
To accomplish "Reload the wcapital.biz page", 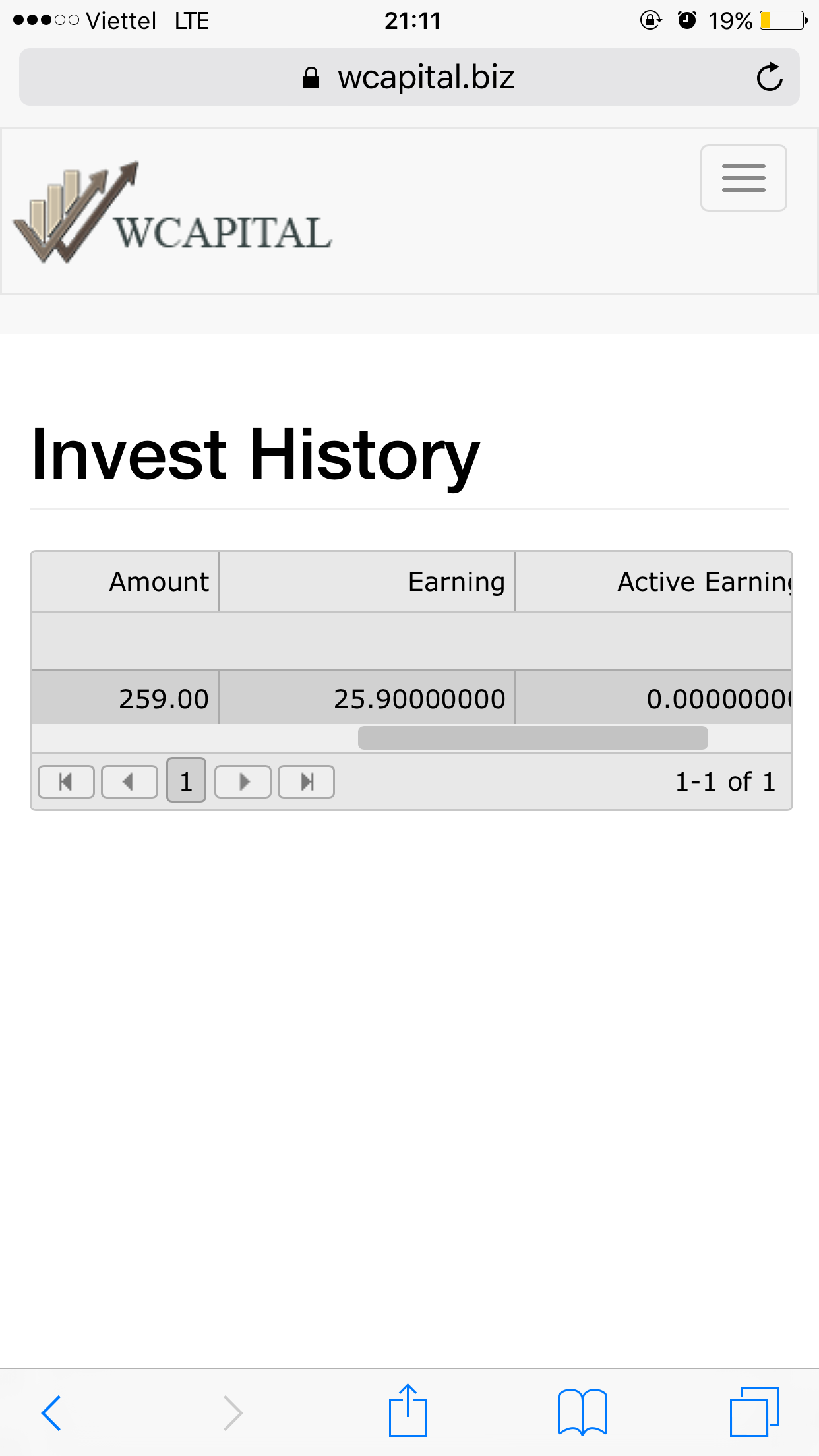I will (769, 77).
